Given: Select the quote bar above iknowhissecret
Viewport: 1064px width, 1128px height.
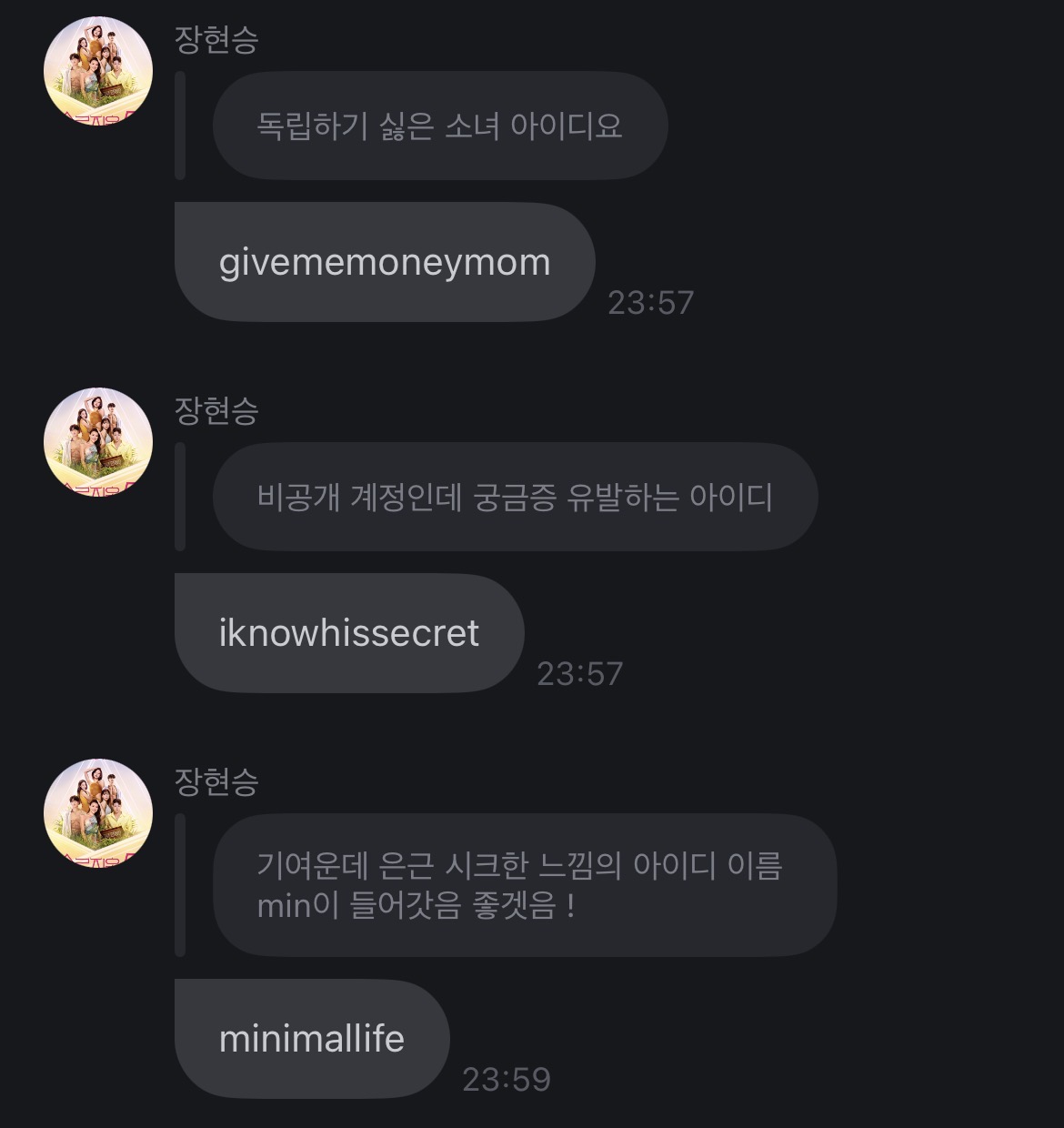Looking at the screenshot, I should coord(178,498).
